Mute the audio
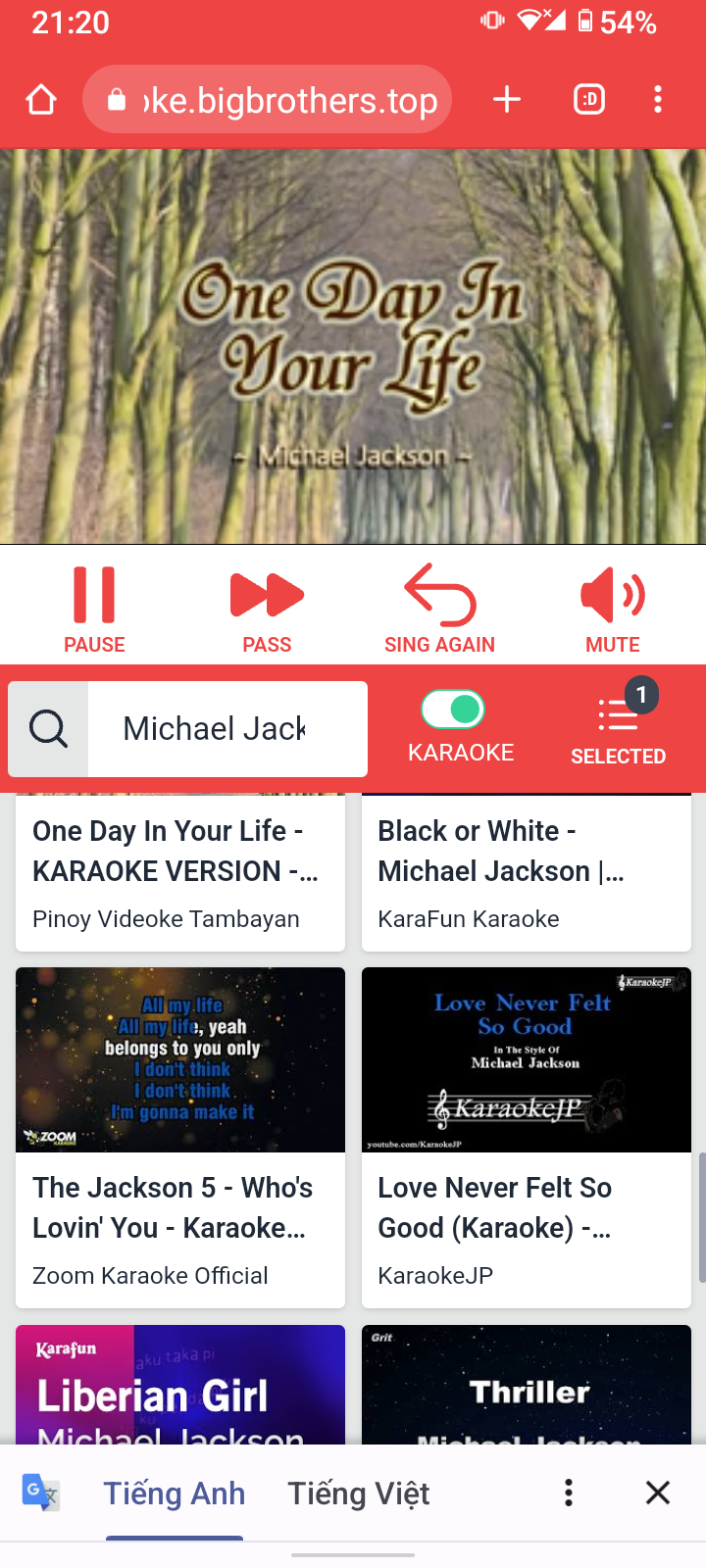This screenshot has height=1568, width=706. [613, 608]
